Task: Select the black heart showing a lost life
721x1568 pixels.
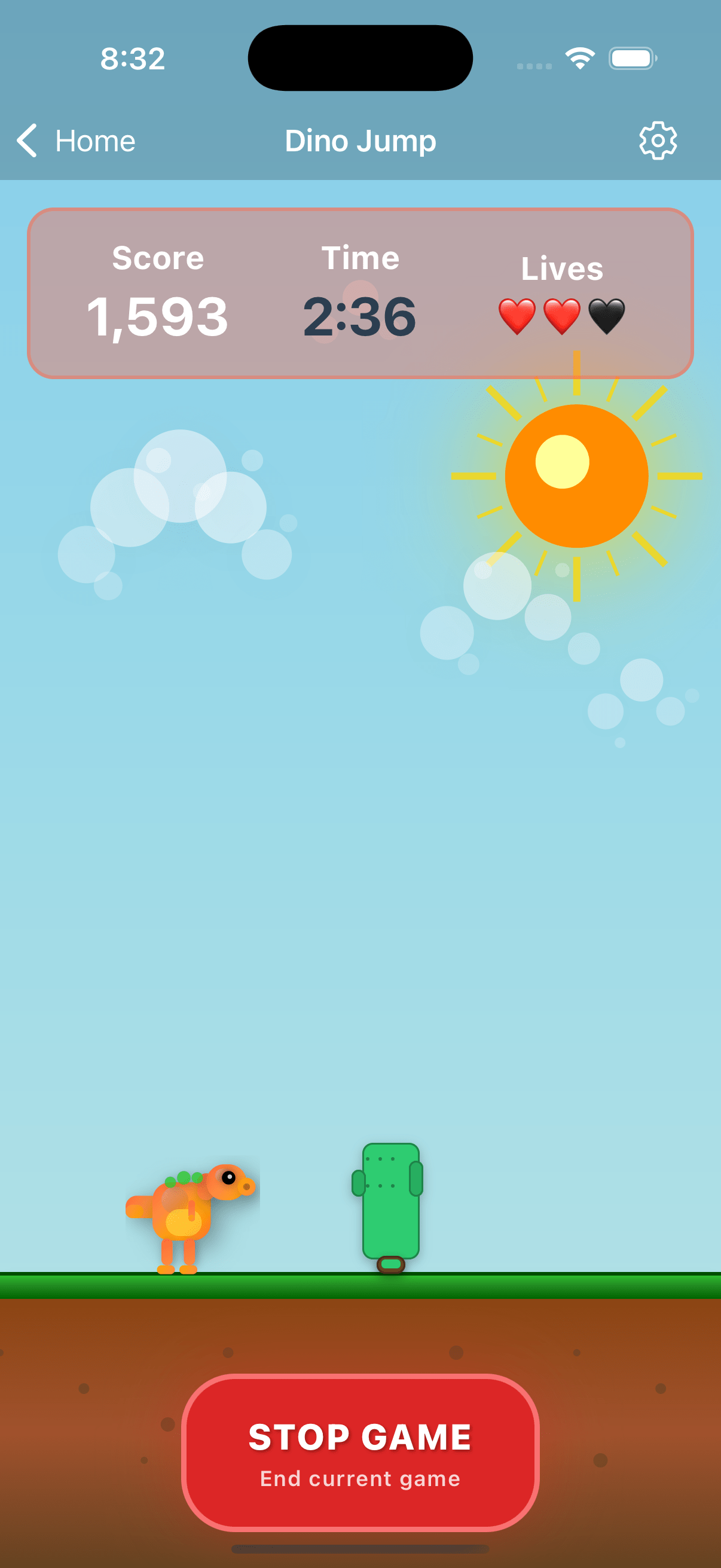Action: (606, 315)
